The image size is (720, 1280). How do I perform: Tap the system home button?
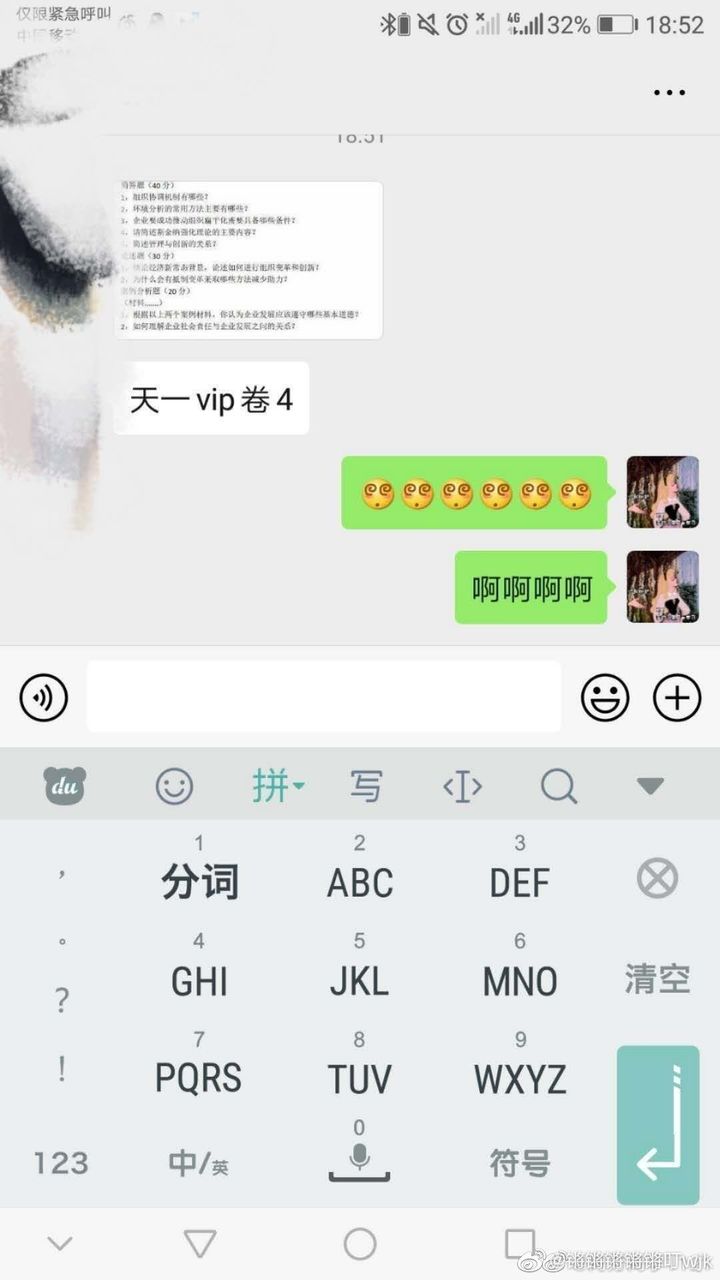coord(360,1244)
